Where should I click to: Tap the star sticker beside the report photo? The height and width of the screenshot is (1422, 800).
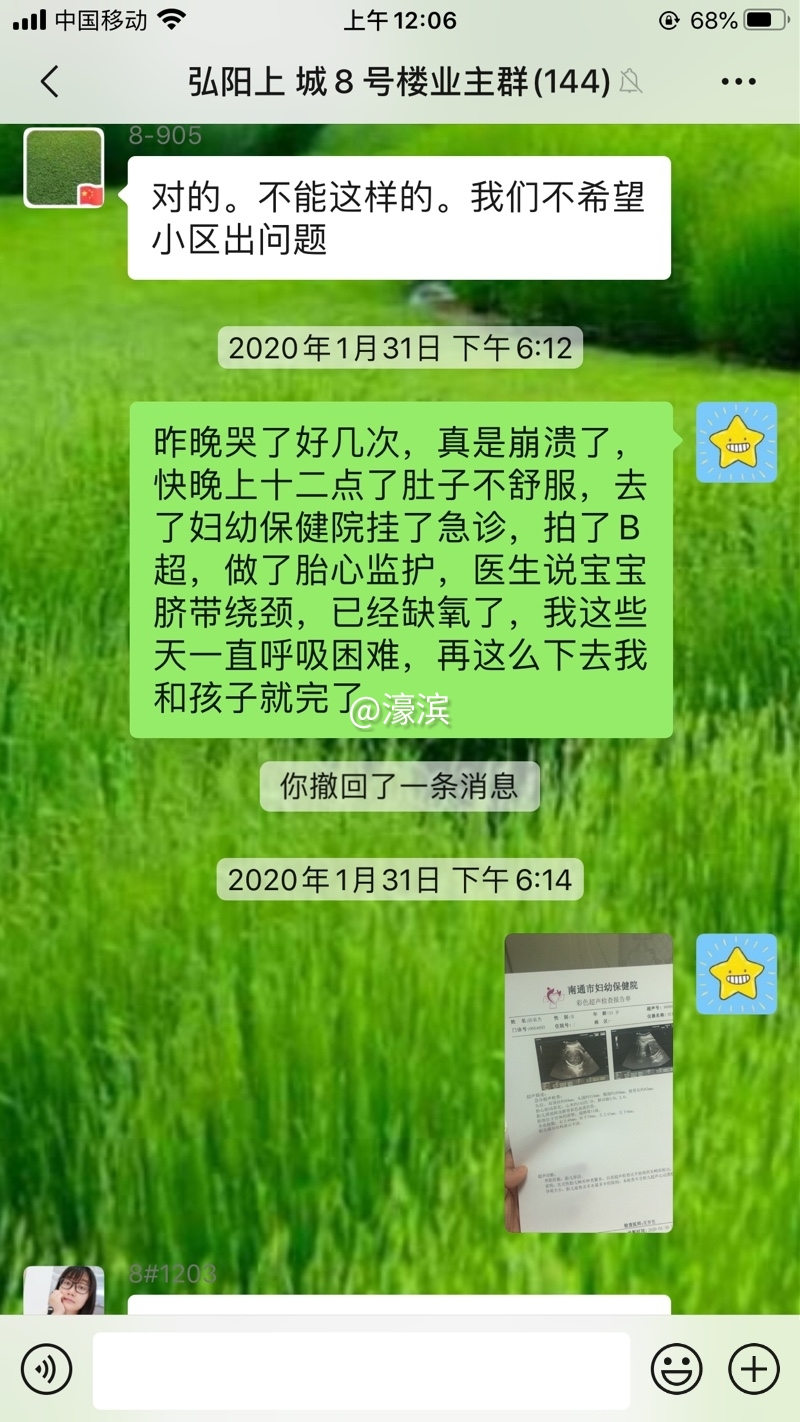click(738, 973)
